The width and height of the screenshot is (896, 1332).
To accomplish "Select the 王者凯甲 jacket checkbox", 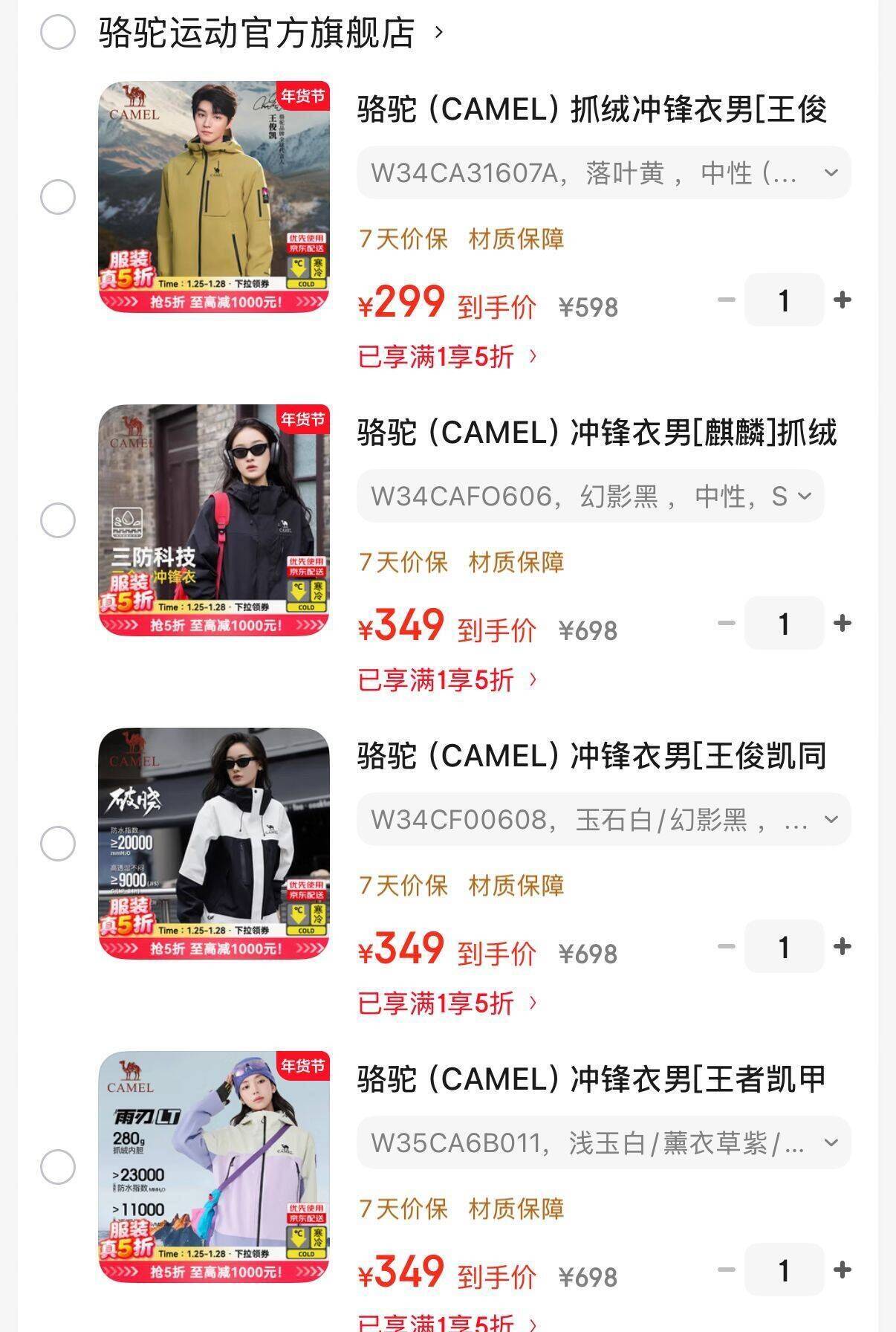I will [58, 1167].
